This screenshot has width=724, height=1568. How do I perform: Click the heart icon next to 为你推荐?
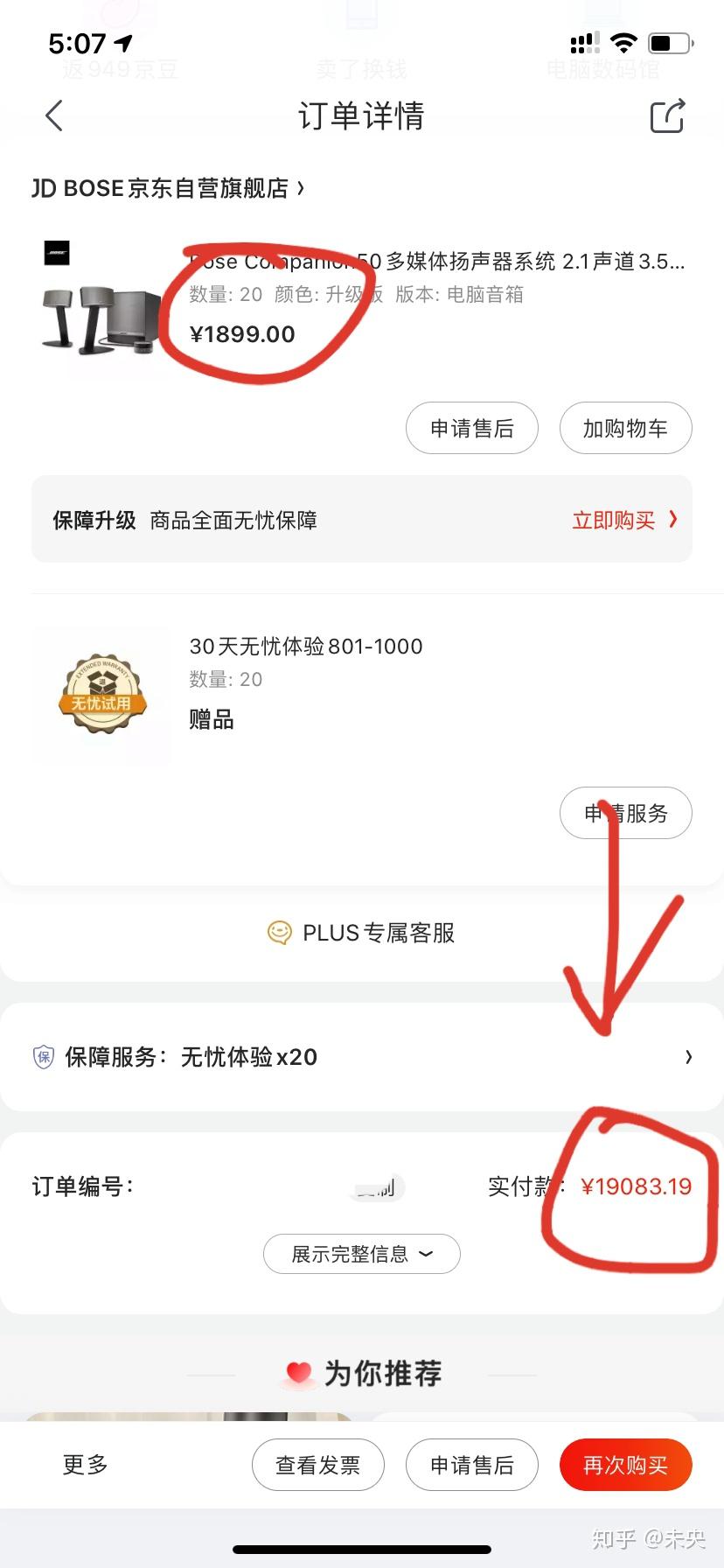point(299,1372)
